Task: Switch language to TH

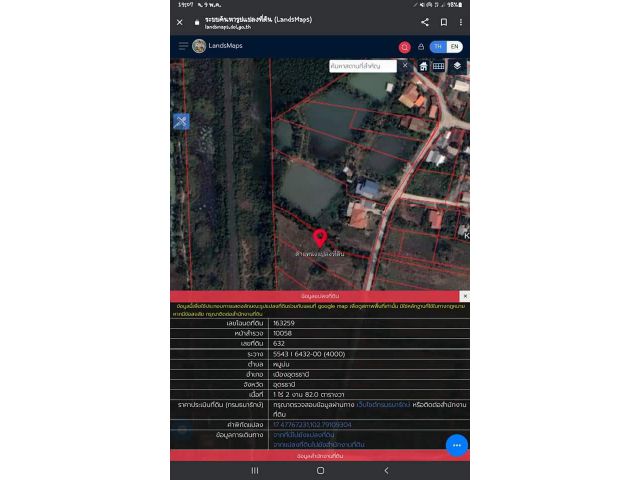Action: tap(438, 46)
